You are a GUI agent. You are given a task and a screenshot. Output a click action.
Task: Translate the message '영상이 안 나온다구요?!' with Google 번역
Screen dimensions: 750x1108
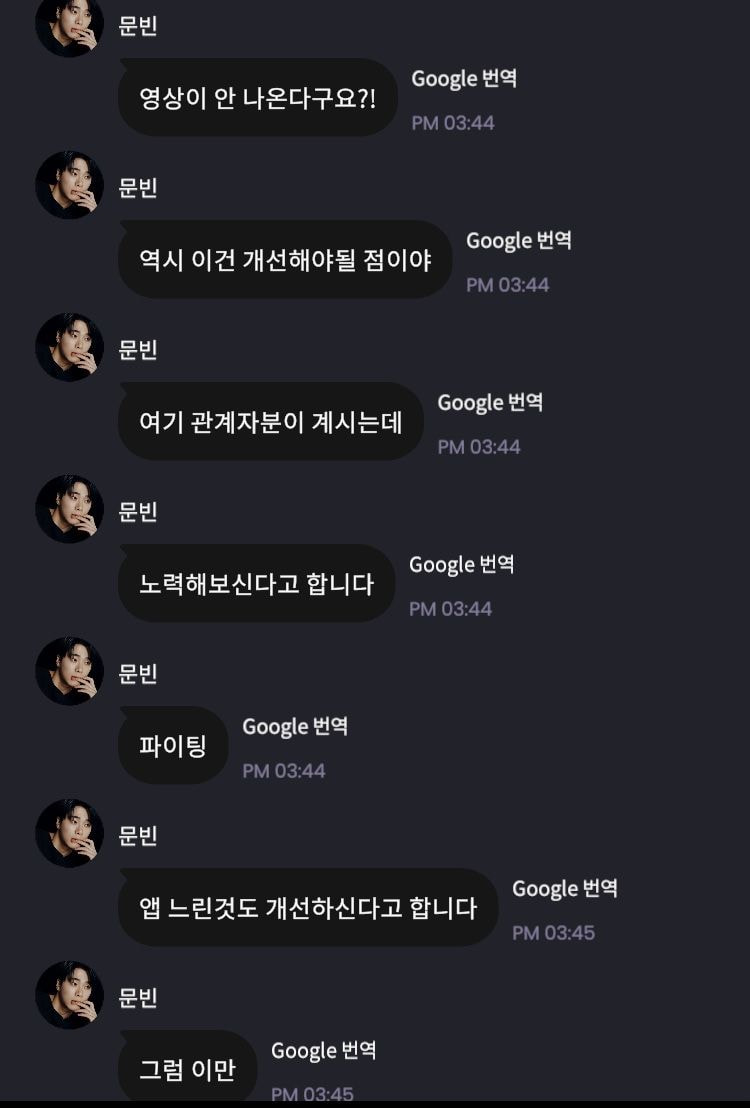click(x=464, y=79)
